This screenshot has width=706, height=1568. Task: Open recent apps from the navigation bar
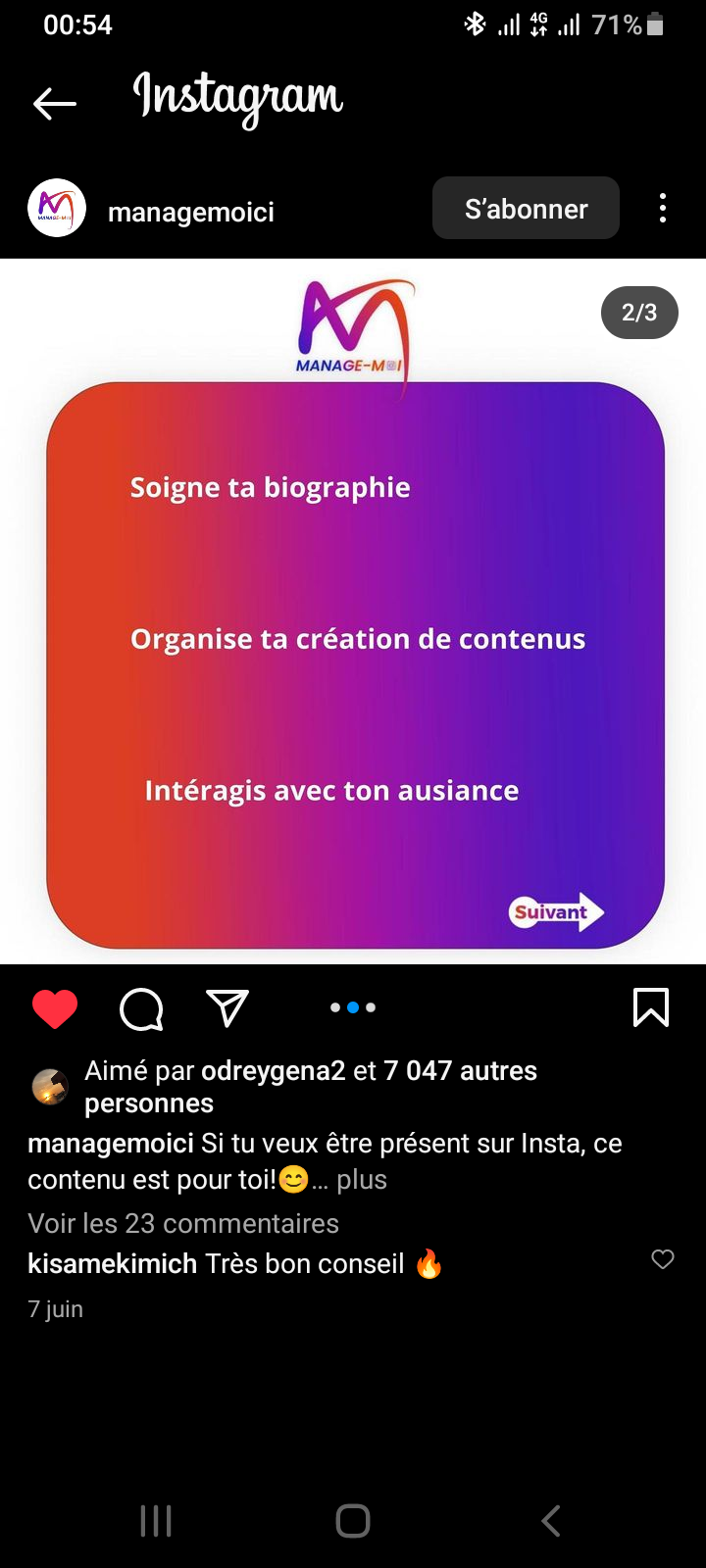(x=156, y=1521)
